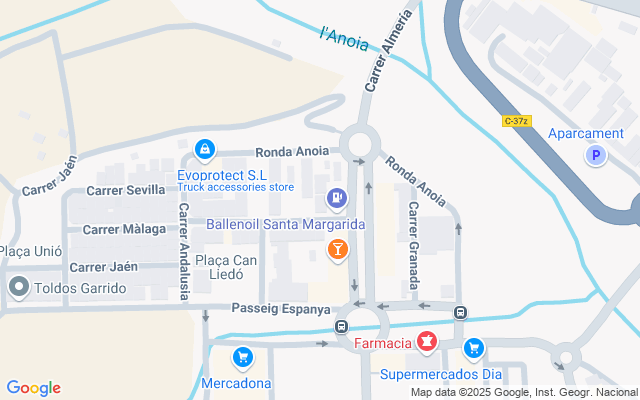
Task: Open the Evoprotect S.L store marker
Action: coord(205,149)
